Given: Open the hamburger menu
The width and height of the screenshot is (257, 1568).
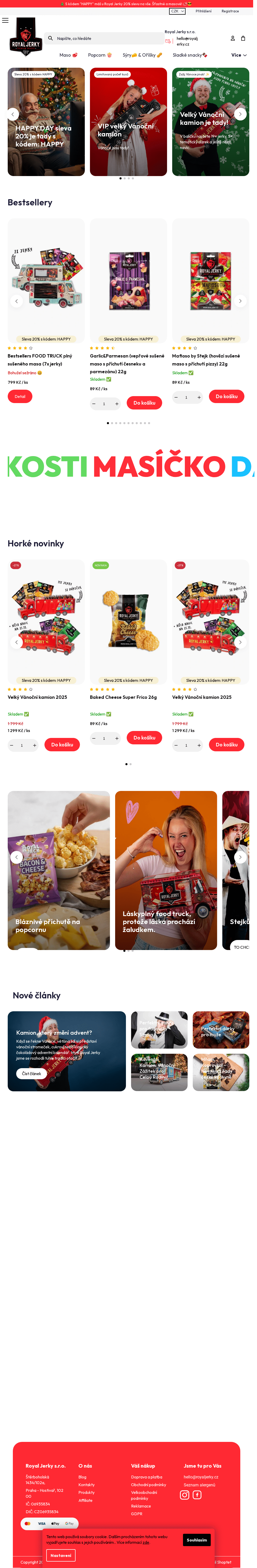Looking at the screenshot, I should (x=5, y=20).
